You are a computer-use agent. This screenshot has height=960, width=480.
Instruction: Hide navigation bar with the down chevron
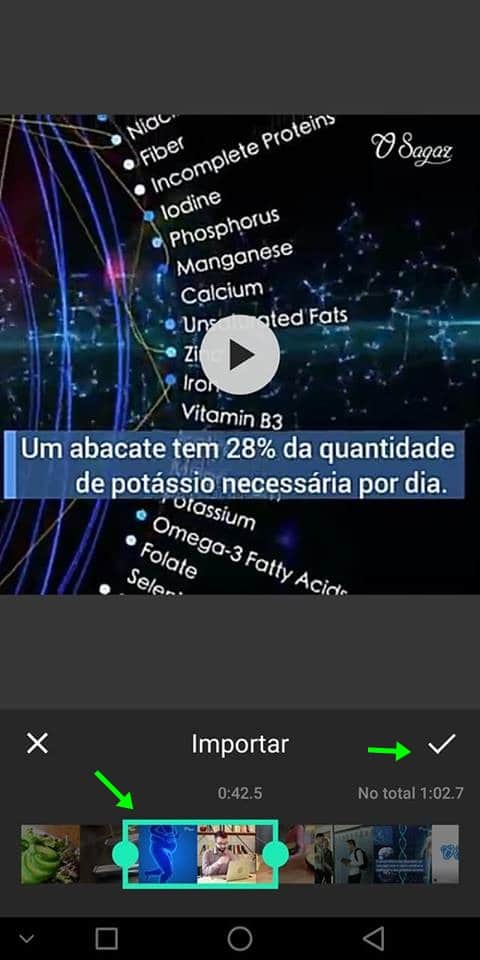24,938
